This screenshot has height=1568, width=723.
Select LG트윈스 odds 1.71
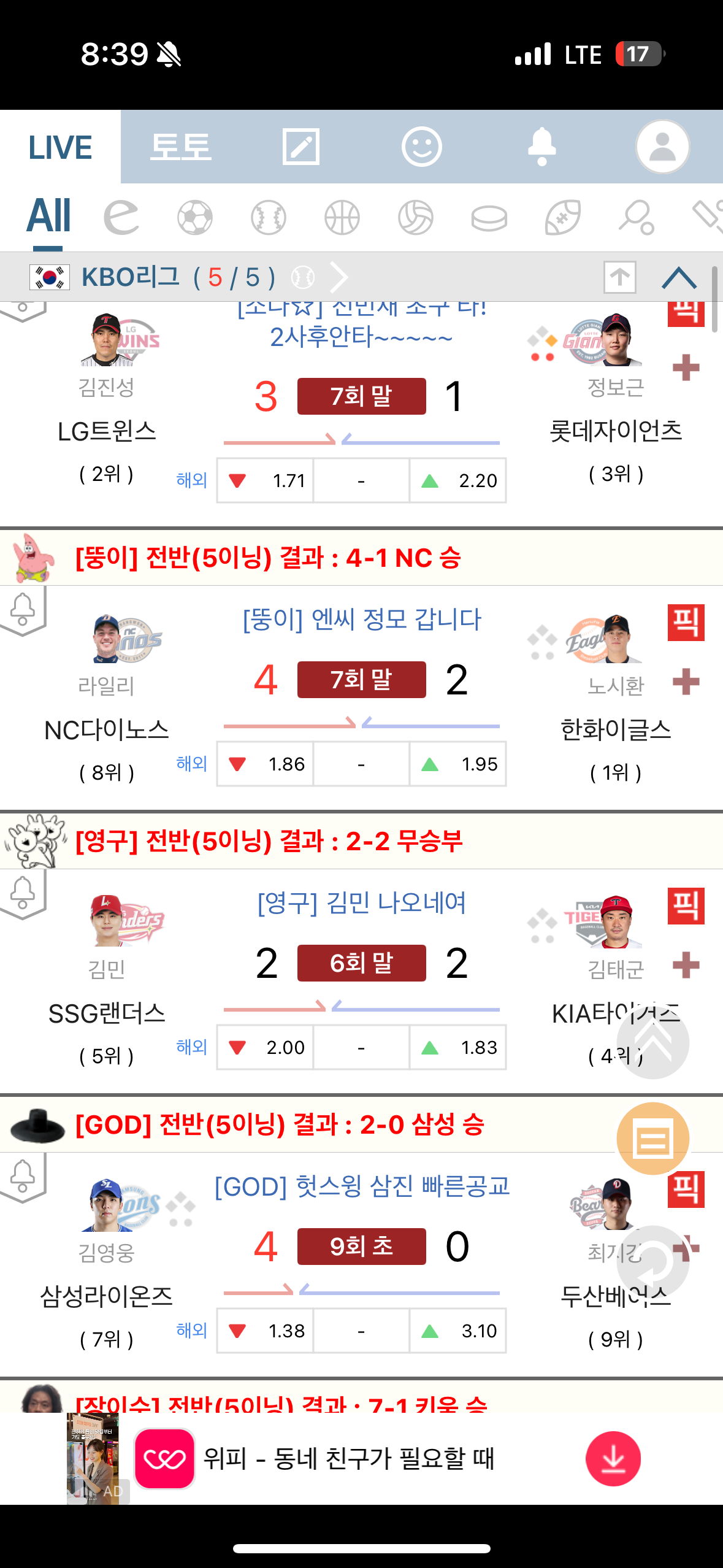[x=266, y=480]
